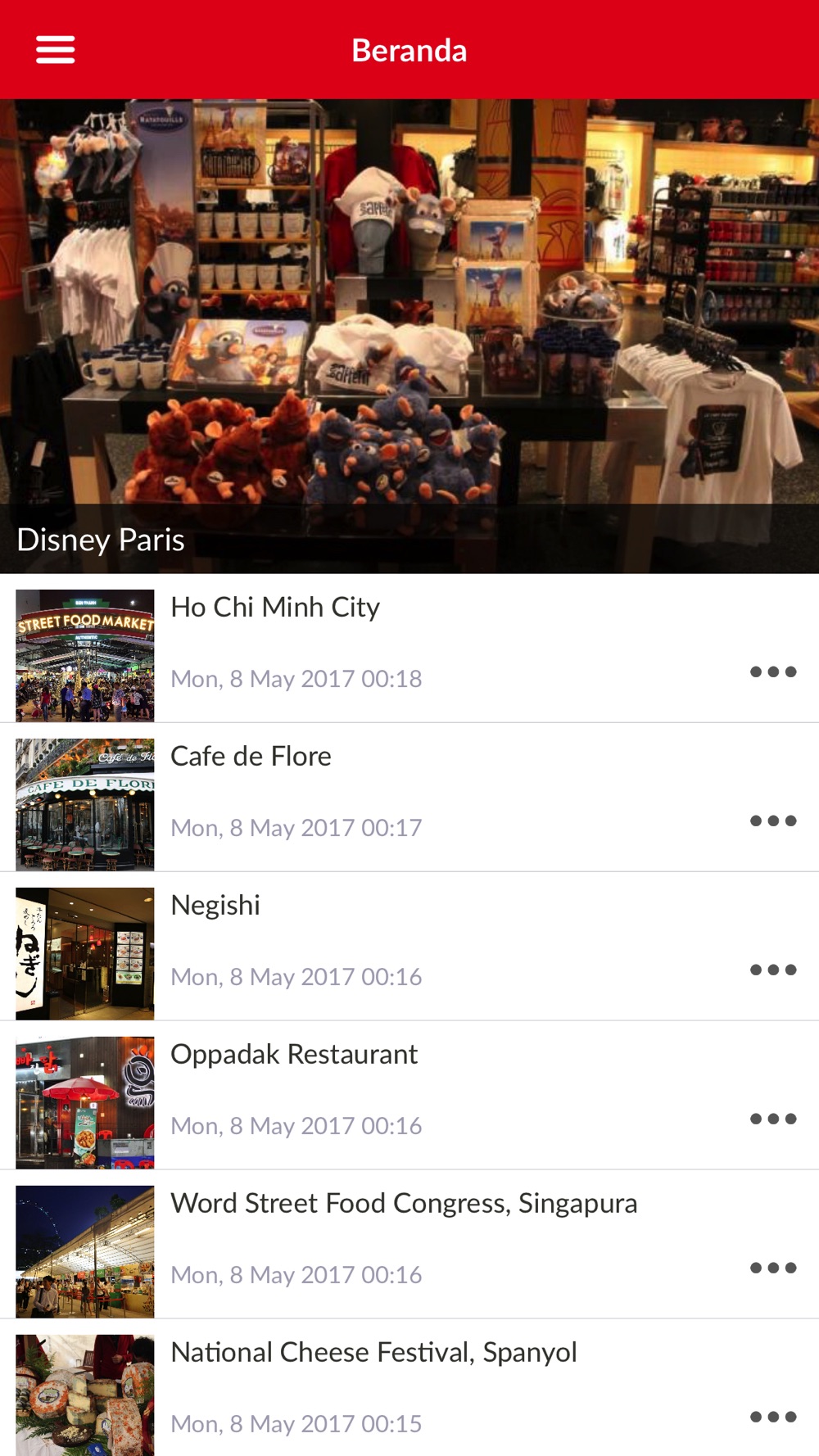The height and width of the screenshot is (1456, 819).
Task: Expand options for Oppadak Restaurant
Action: (773, 1119)
